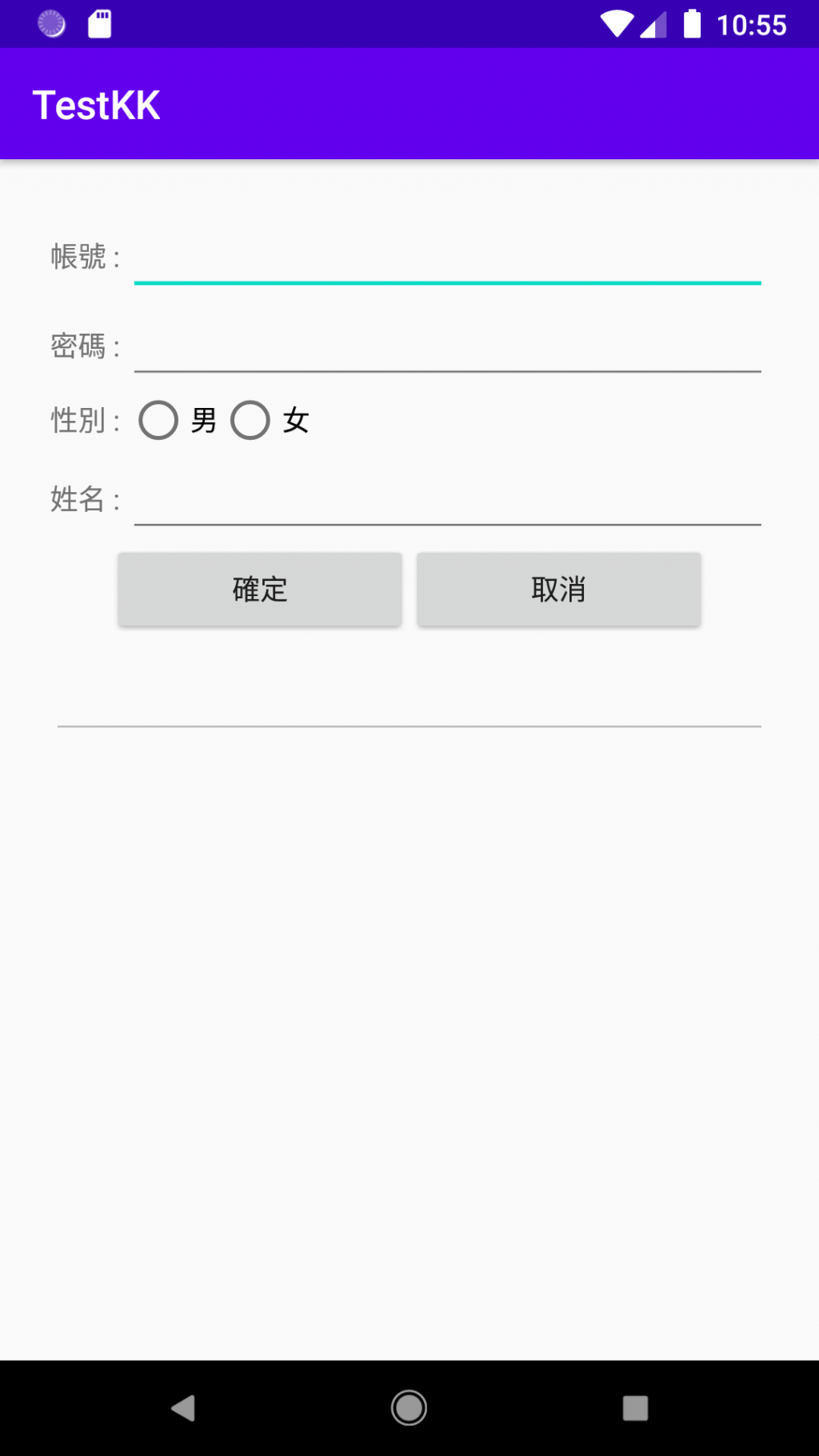Confirm with the 確定 button
This screenshot has height=1456, width=819.
[260, 590]
